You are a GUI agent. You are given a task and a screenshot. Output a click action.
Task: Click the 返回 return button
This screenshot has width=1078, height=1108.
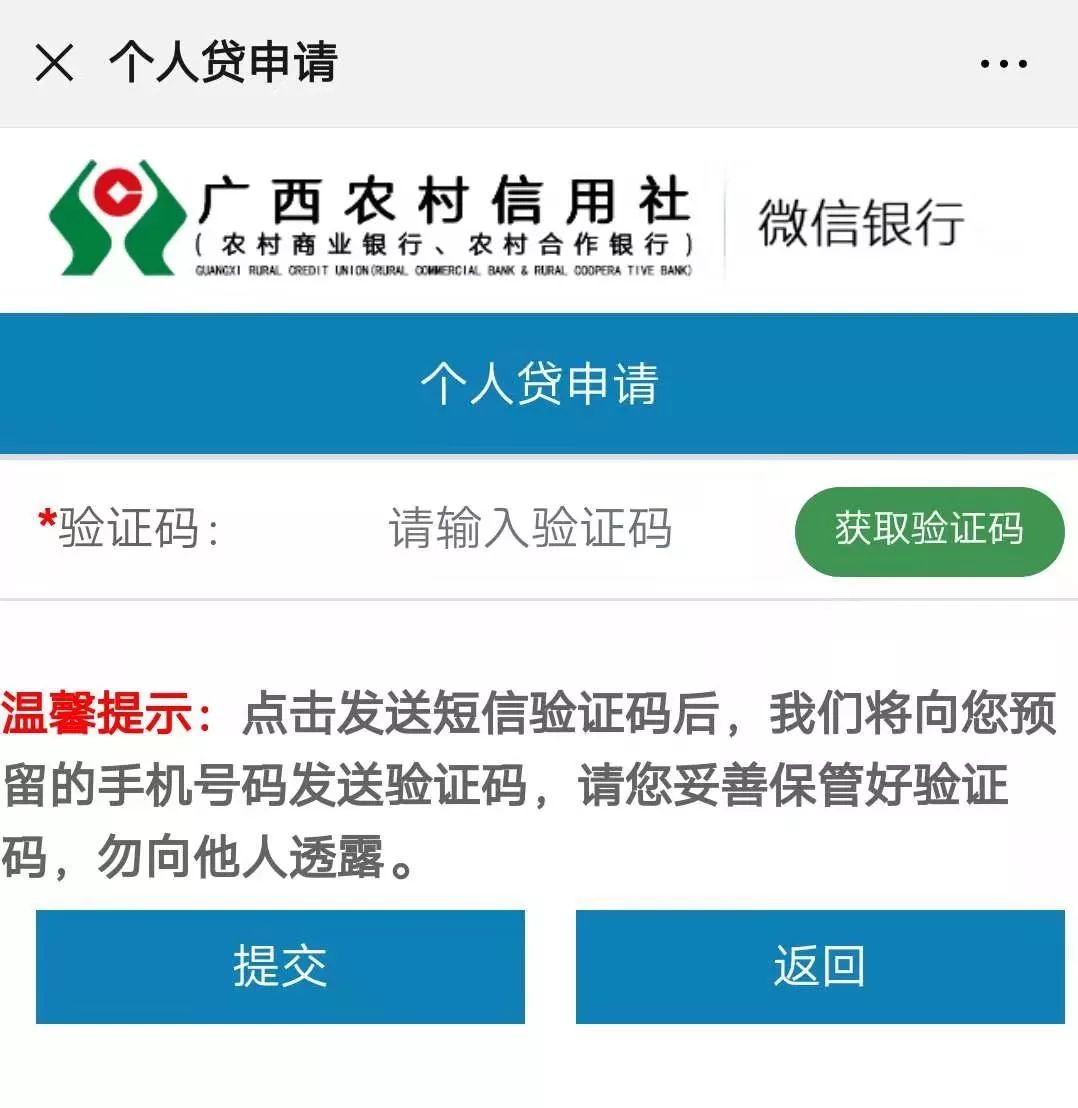pyautogui.click(x=820, y=967)
